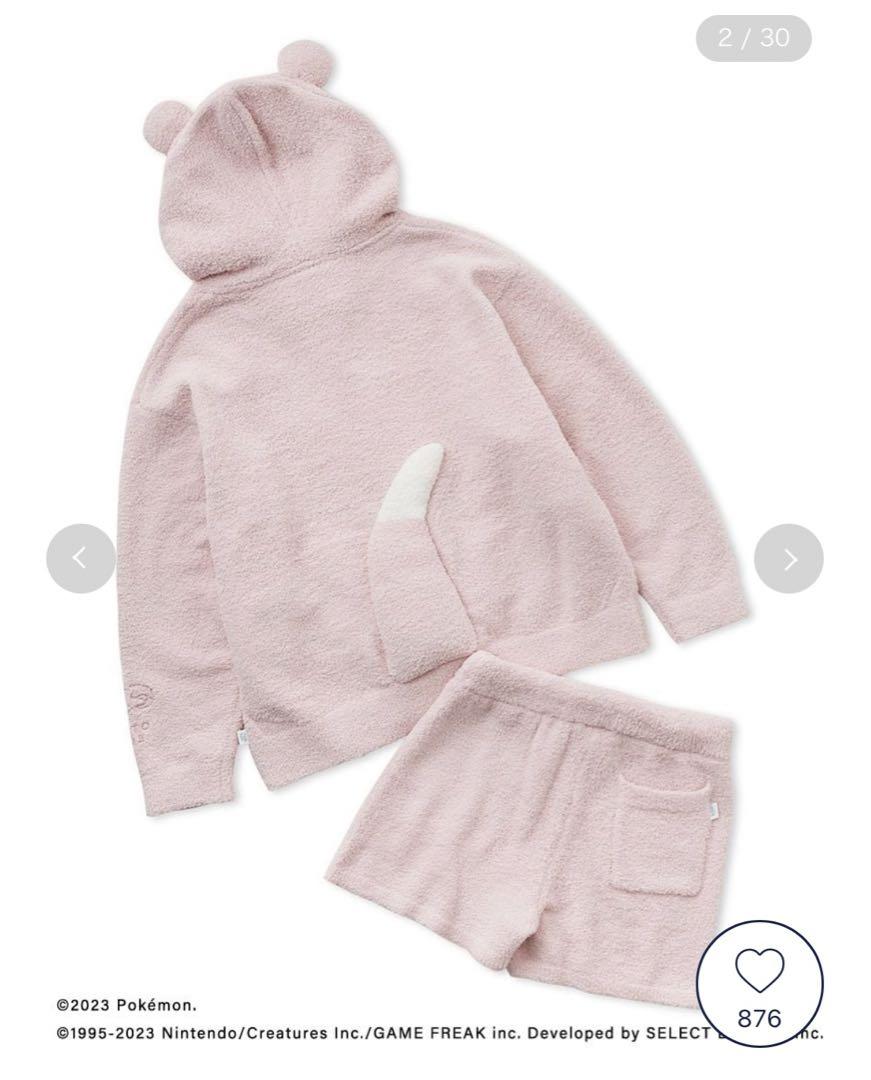Viewport: 871px width, 1080px height.
Task: Show the next product image
Action: point(788,558)
